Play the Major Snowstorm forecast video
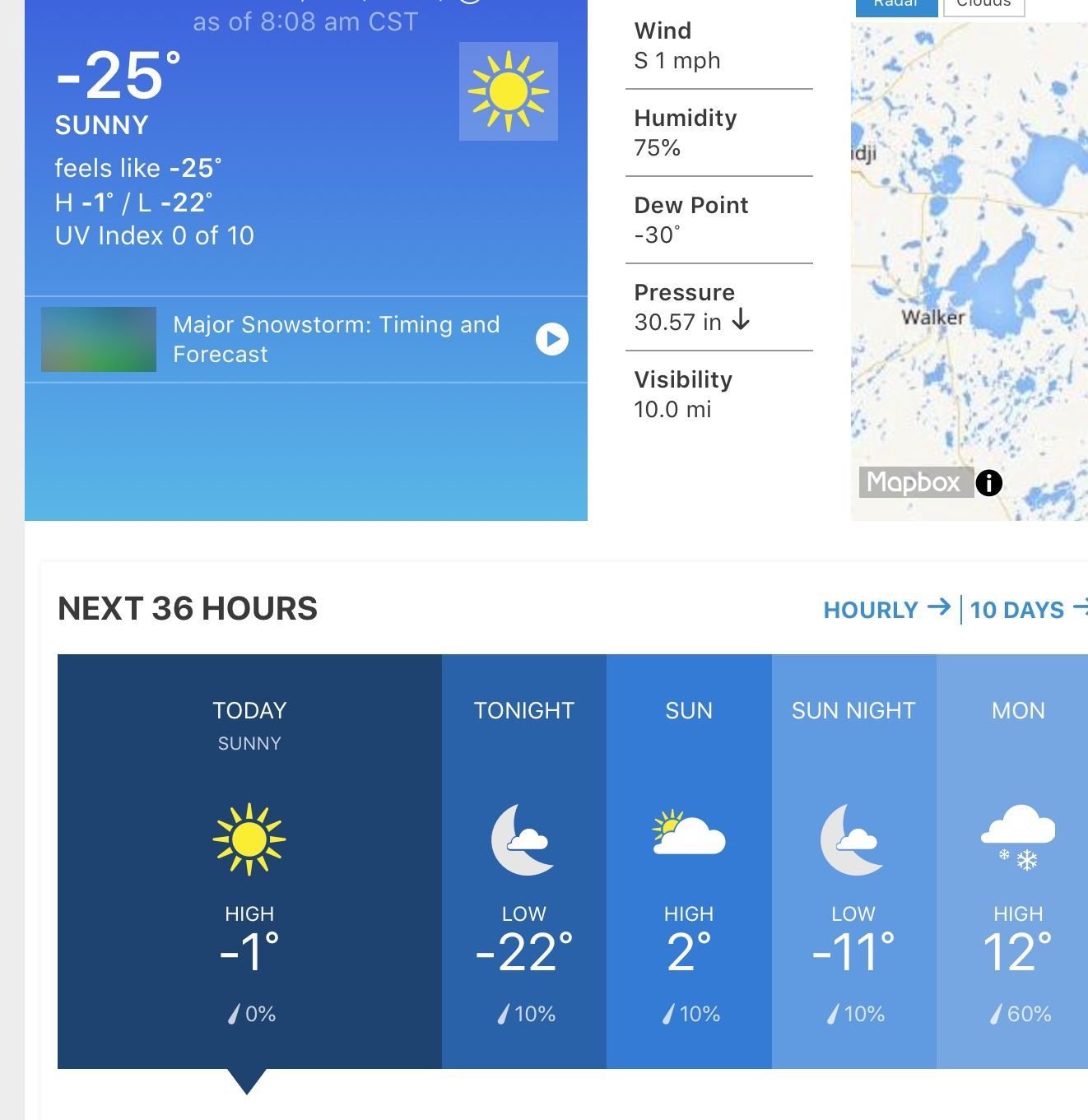The height and width of the screenshot is (1120, 1088). tap(551, 339)
